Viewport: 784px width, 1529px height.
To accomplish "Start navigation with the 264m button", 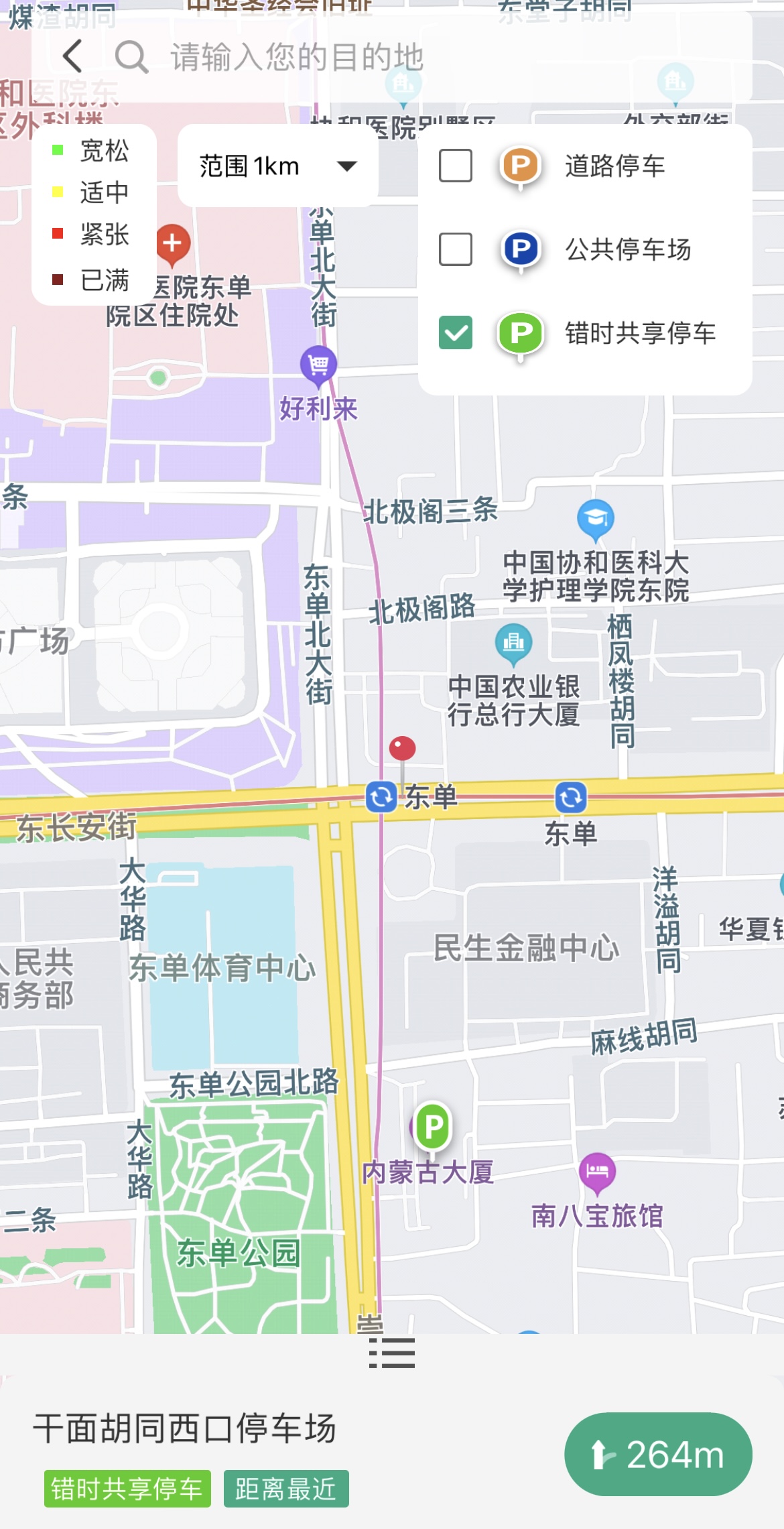I will point(657,1454).
